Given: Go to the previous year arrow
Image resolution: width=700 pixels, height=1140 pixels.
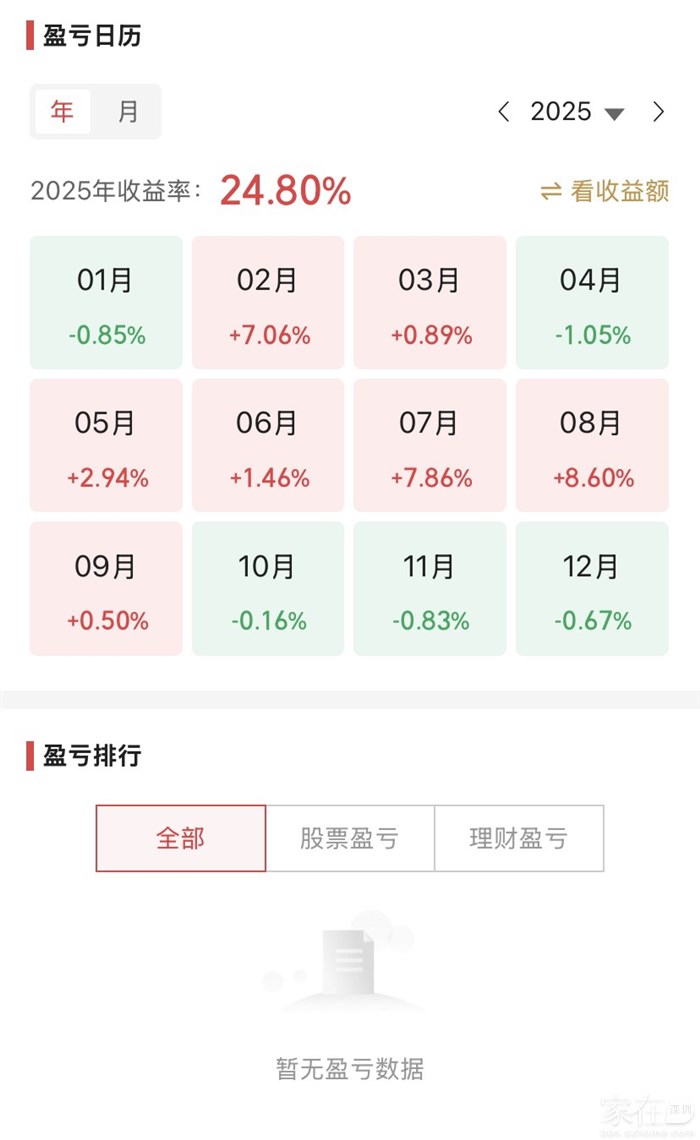Looking at the screenshot, I should [503, 111].
